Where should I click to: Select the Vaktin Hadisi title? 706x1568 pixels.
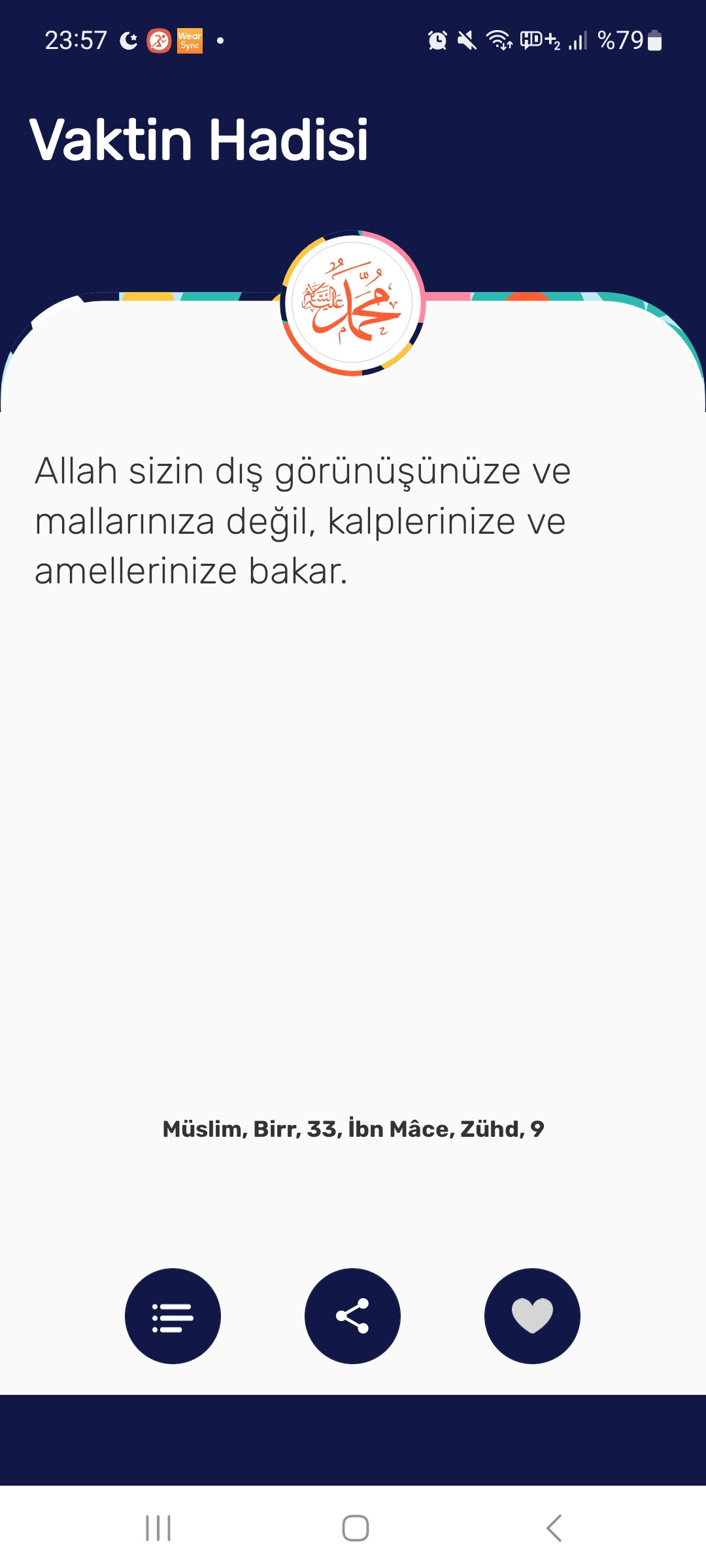(200, 137)
